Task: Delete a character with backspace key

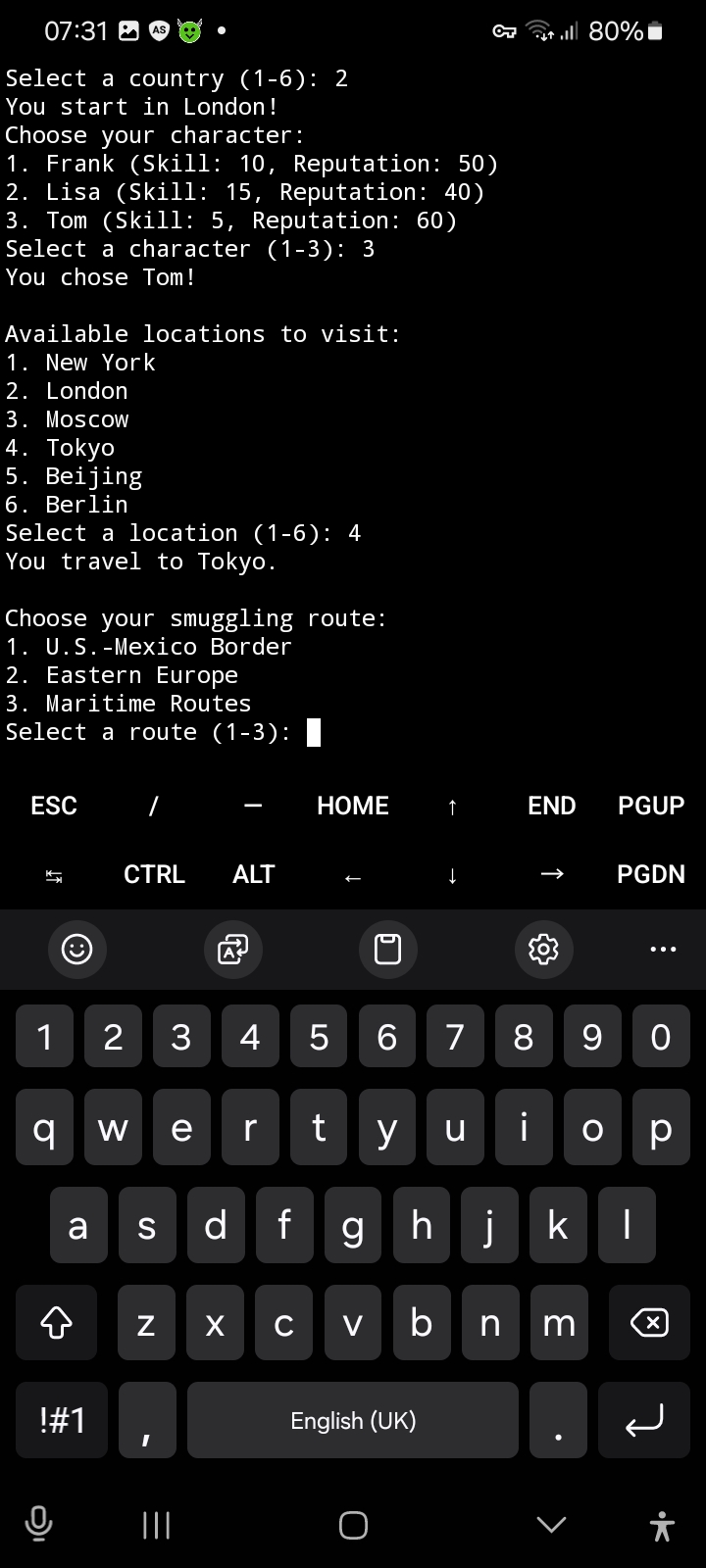Action: [x=649, y=1323]
